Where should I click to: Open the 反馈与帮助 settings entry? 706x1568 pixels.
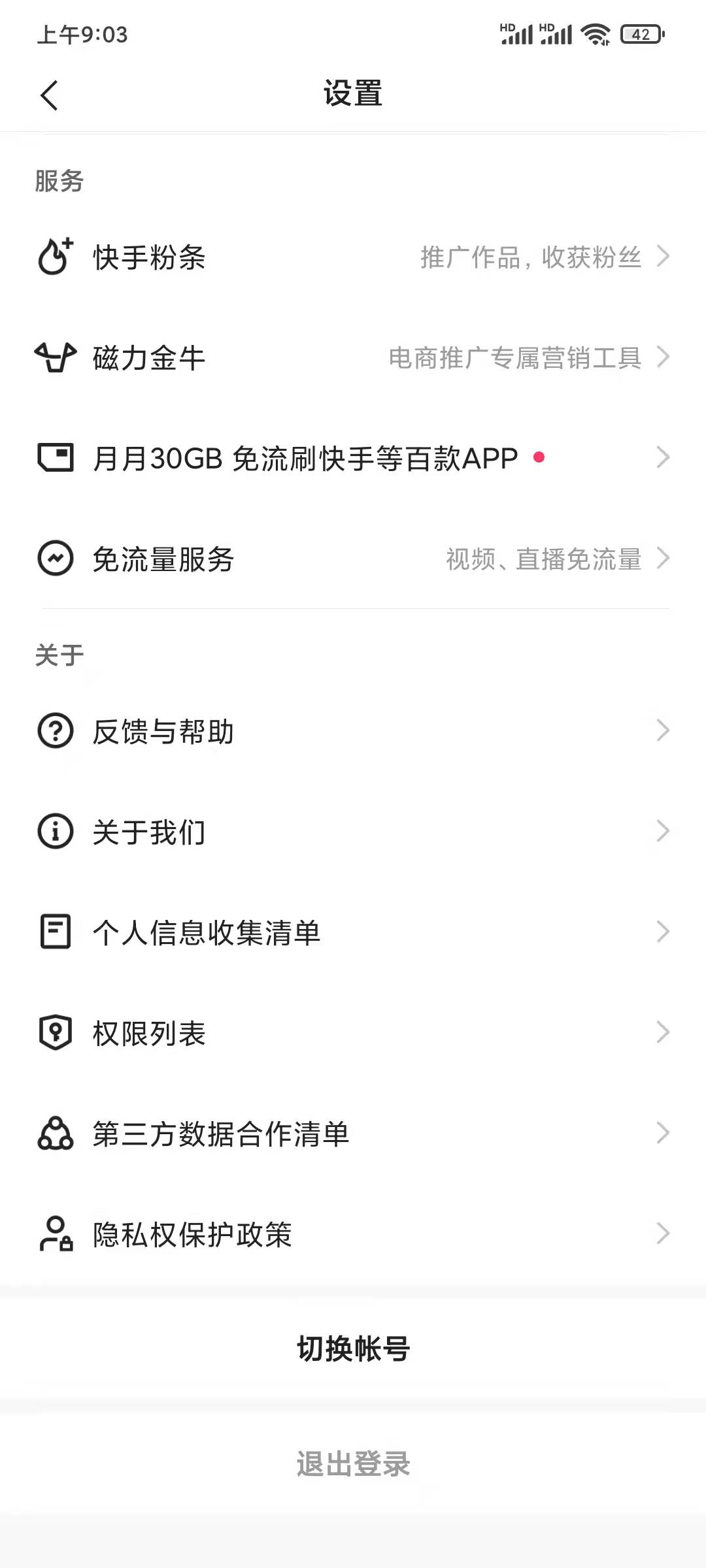coord(353,732)
